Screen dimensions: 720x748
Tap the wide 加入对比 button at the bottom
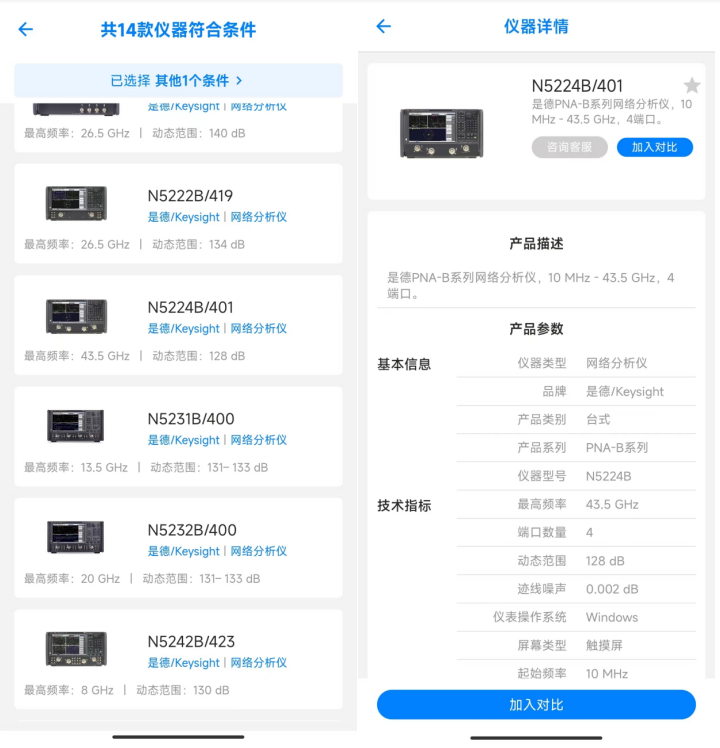(536, 705)
